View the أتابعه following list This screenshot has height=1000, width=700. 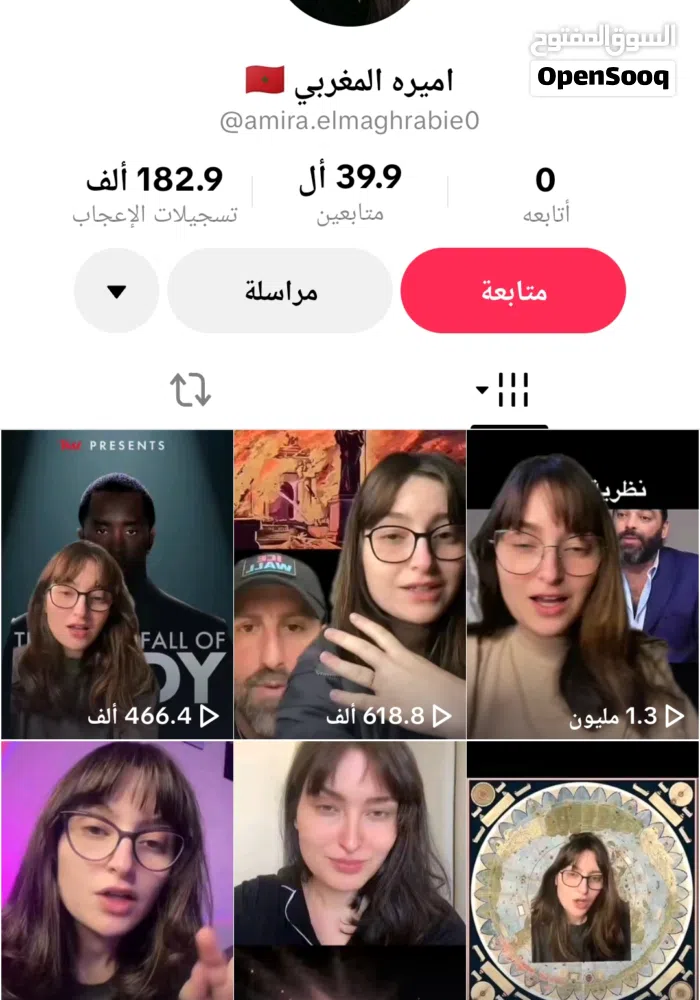coord(545,193)
